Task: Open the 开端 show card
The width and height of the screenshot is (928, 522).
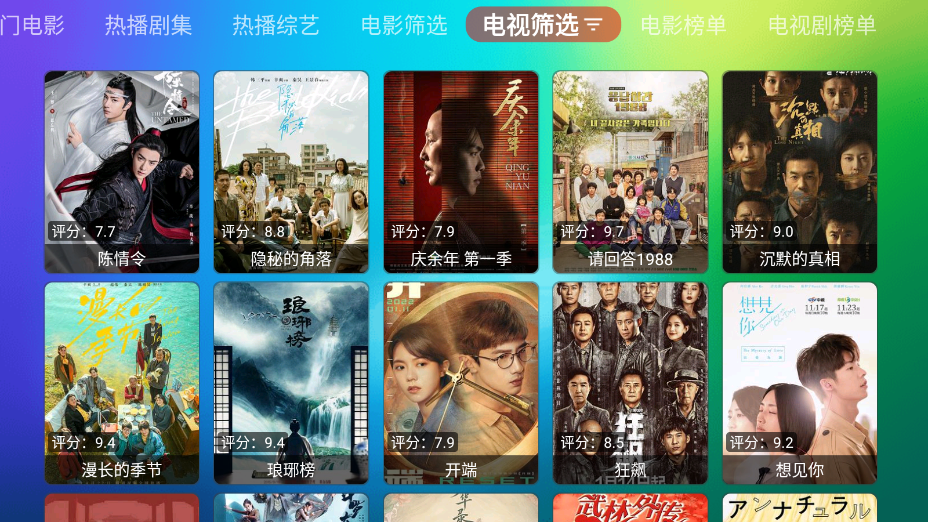Action: [461, 383]
